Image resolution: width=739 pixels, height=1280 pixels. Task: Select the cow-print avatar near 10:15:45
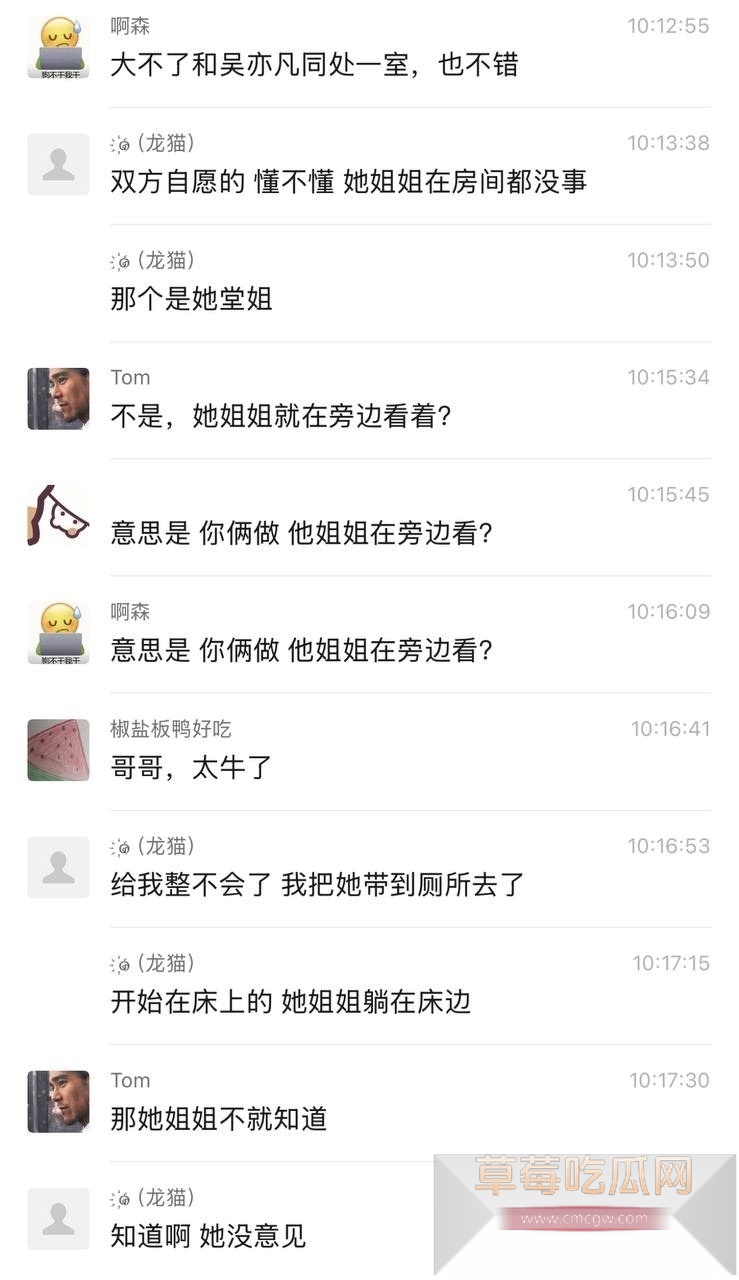click(x=57, y=515)
